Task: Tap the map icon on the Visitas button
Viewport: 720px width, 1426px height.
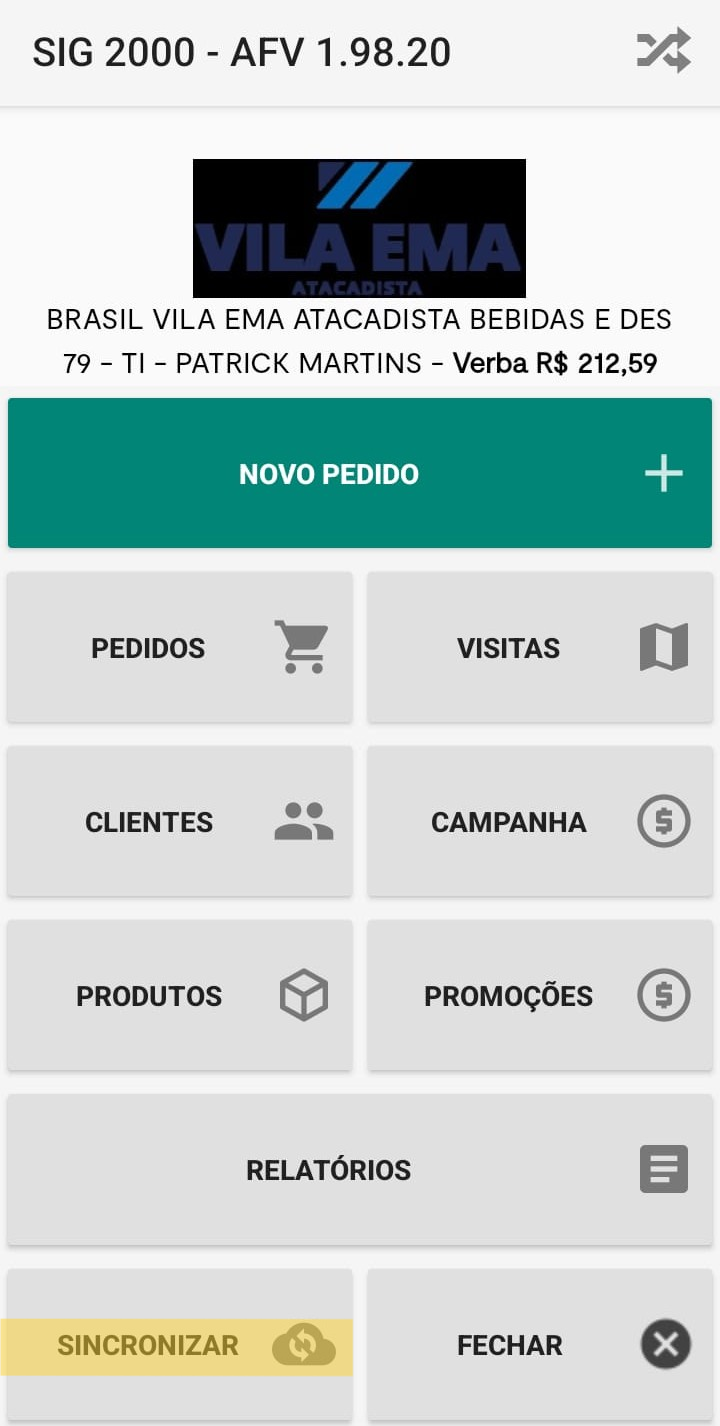Action: click(x=665, y=646)
